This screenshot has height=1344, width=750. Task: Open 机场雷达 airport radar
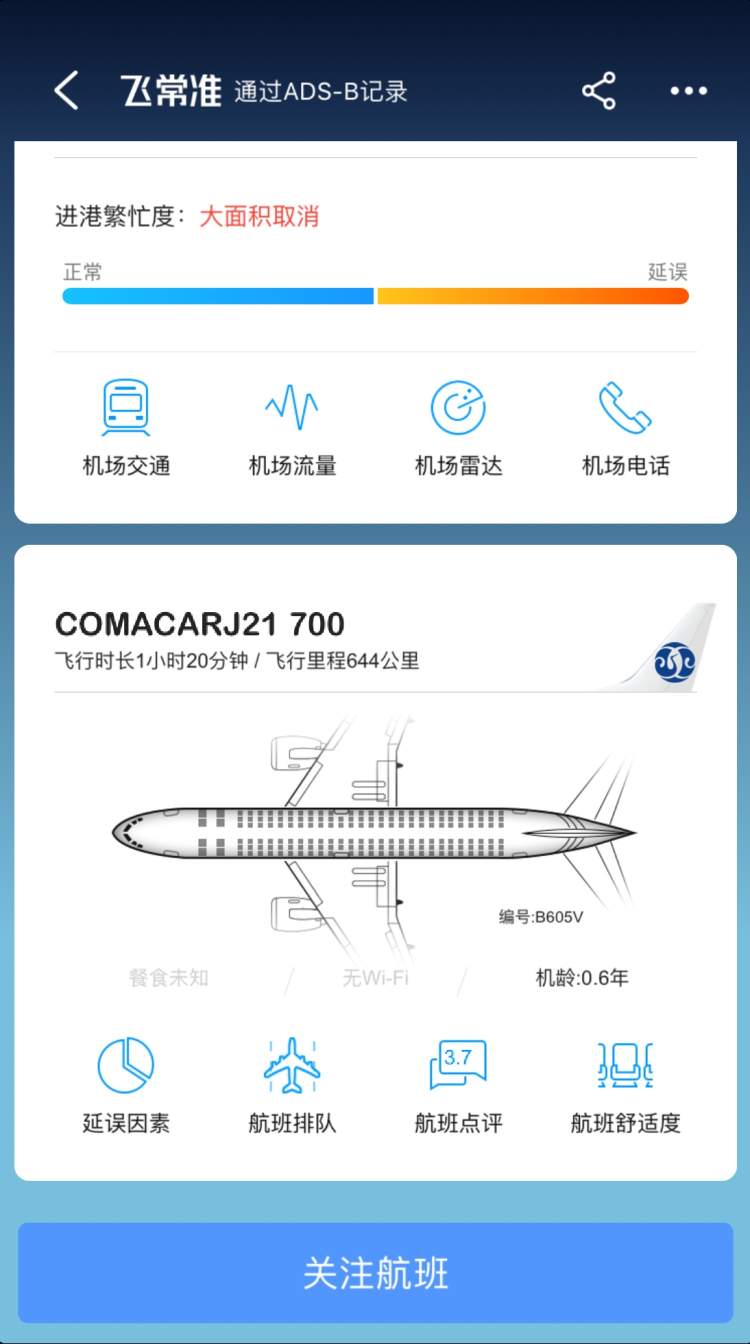coord(458,426)
